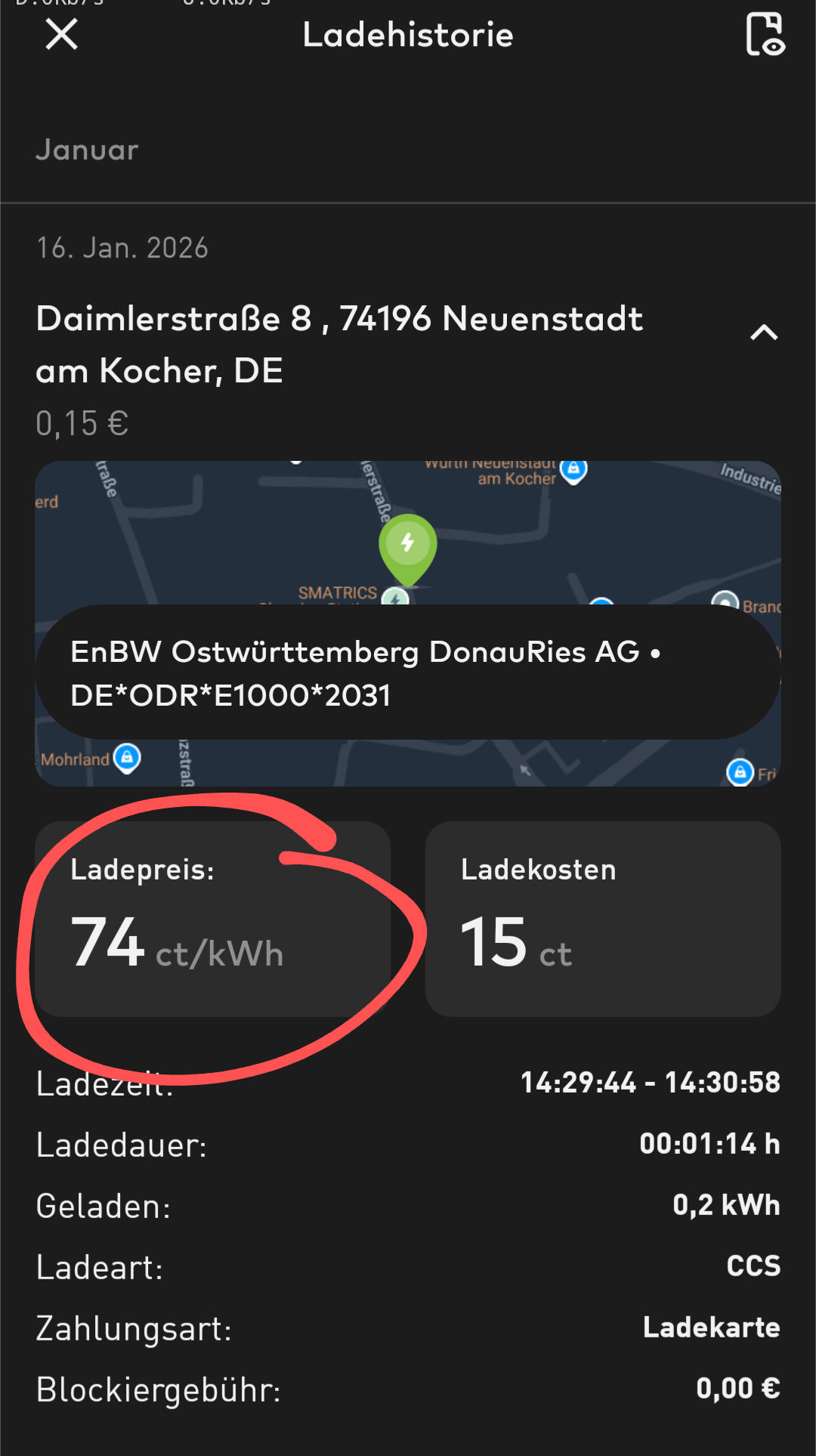Viewport: 816px width, 1456px height.
Task: Collapse the Daimlerstraße 8 charging entry
Action: tap(764, 332)
